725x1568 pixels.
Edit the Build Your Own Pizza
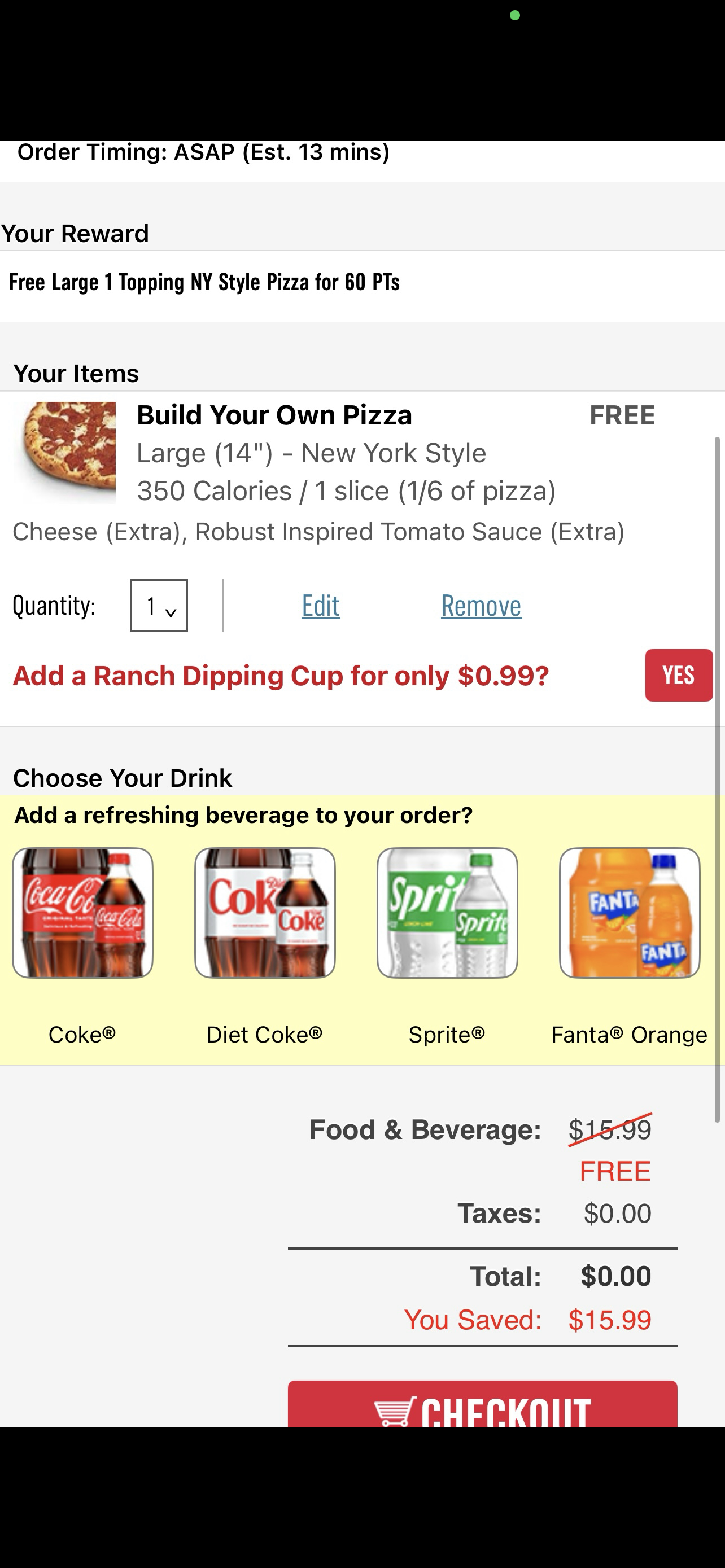coord(321,606)
